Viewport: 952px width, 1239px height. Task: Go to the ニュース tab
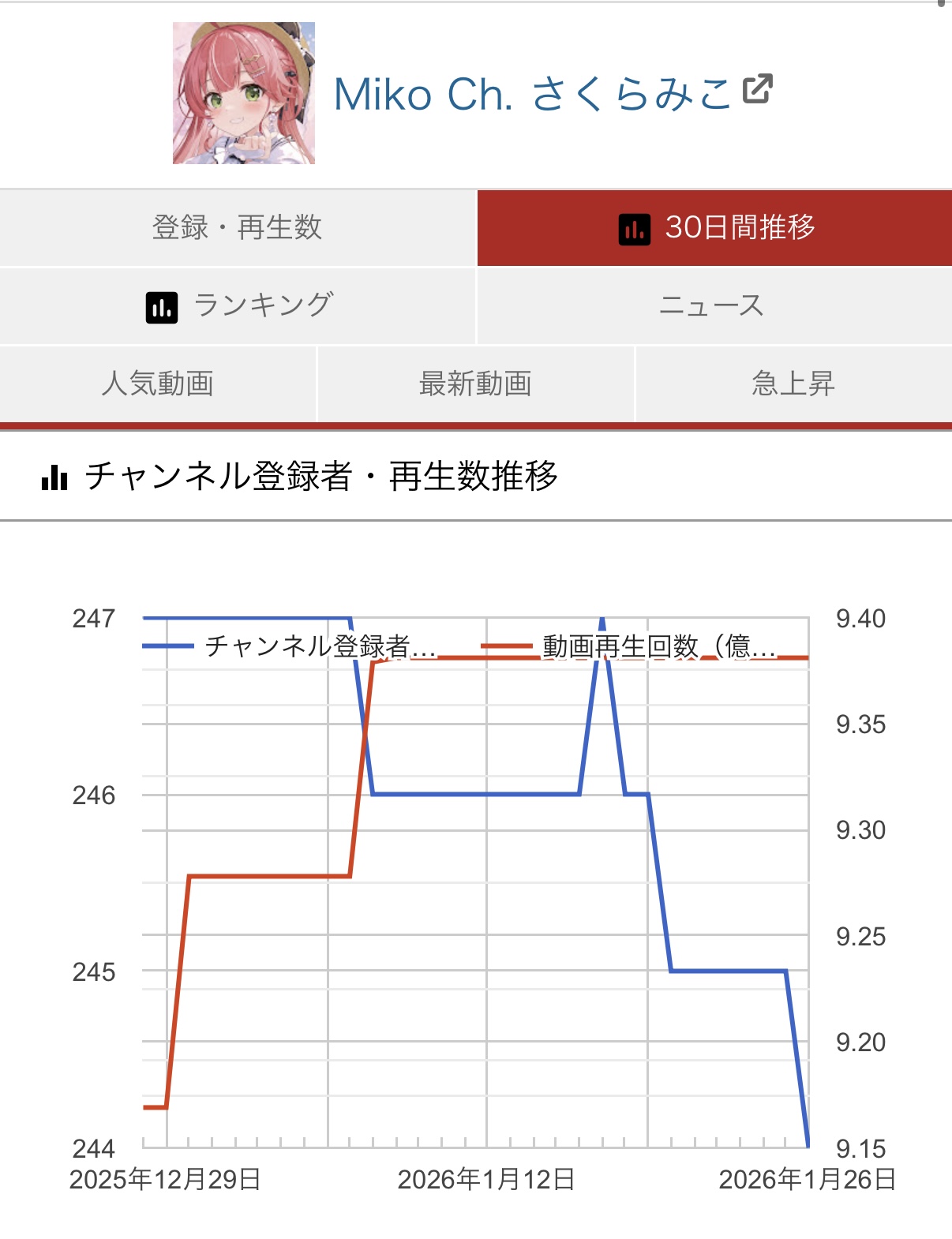point(713,305)
